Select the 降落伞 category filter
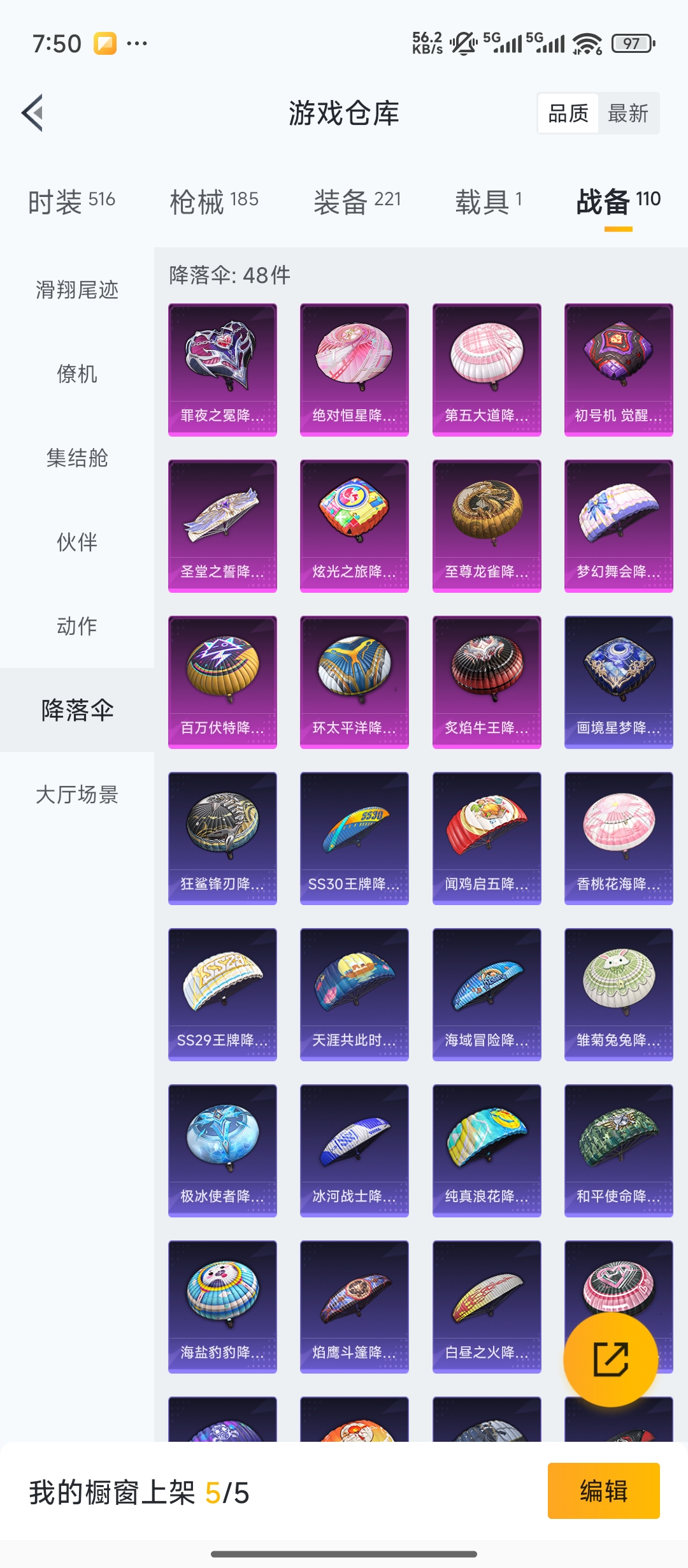 click(x=76, y=711)
